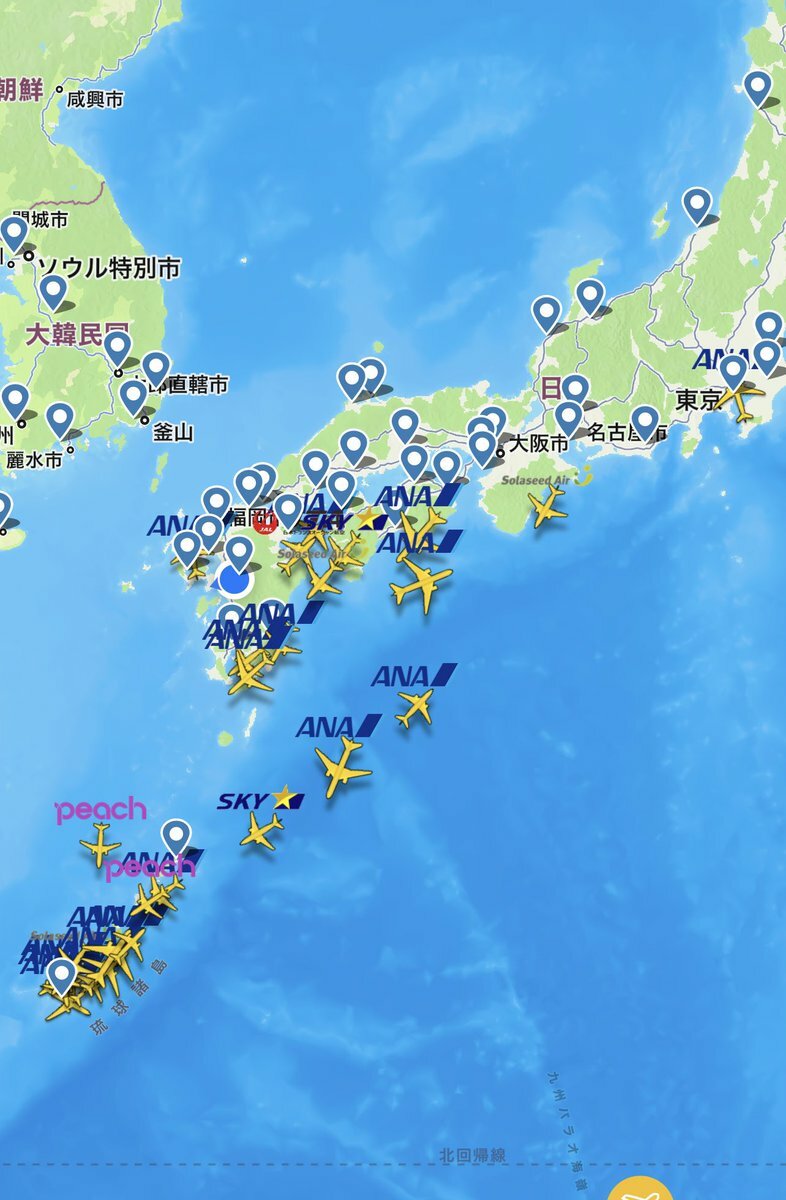Tap the airport pin on Okinawa island
Screen dimensions: 786x1200
click(63, 974)
